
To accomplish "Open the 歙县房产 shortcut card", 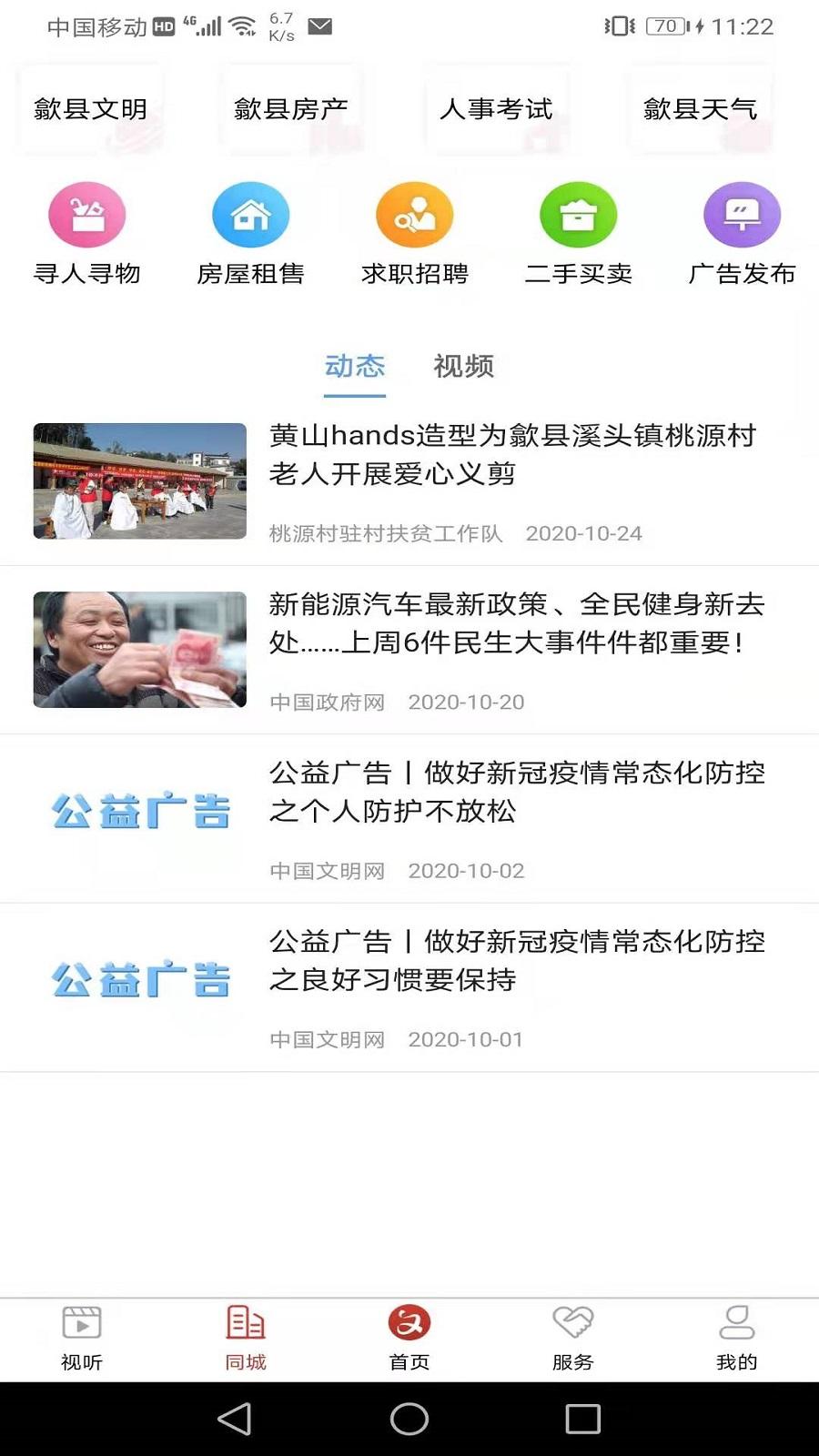I will click(291, 110).
